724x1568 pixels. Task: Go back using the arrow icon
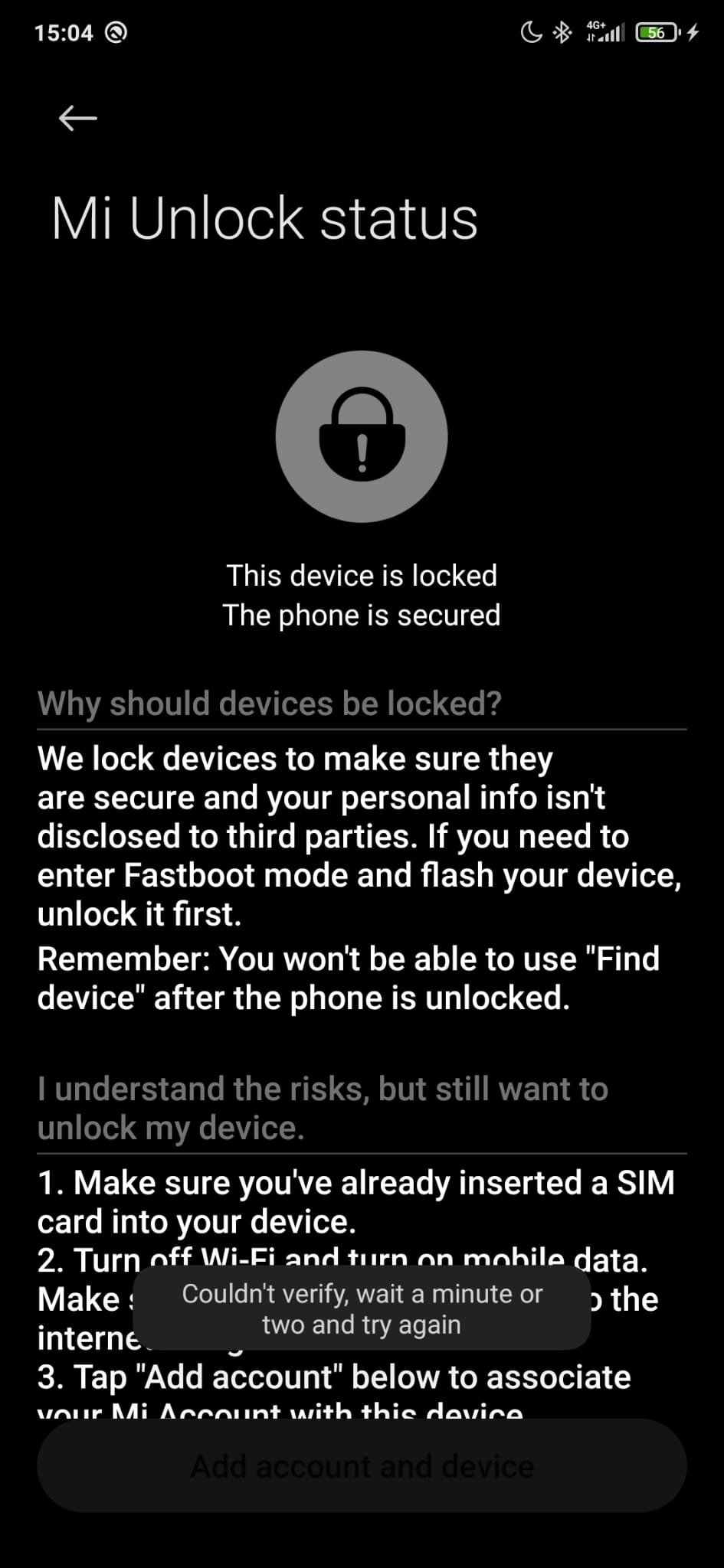pyautogui.click(x=77, y=118)
